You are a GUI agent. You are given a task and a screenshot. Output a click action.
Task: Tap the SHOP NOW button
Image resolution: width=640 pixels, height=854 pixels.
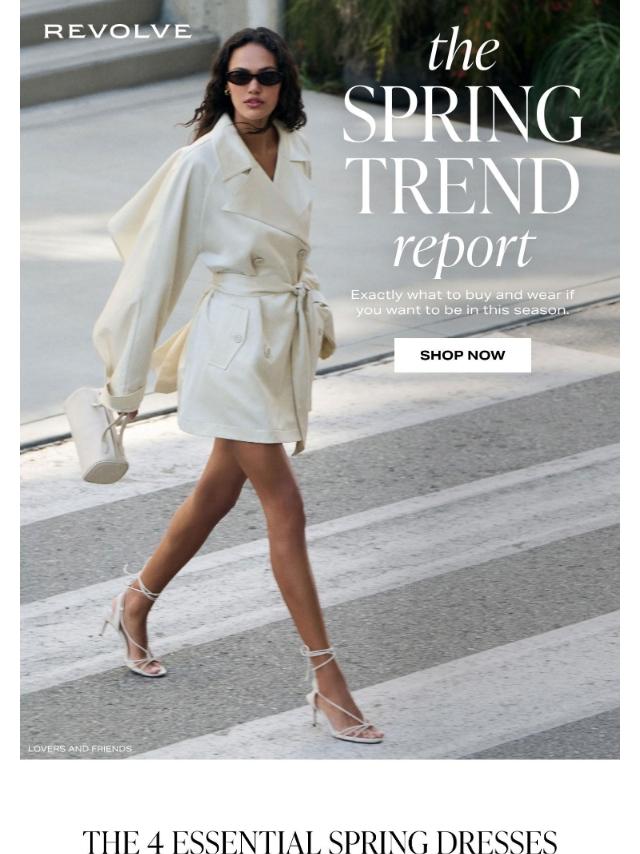click(462, 355)
